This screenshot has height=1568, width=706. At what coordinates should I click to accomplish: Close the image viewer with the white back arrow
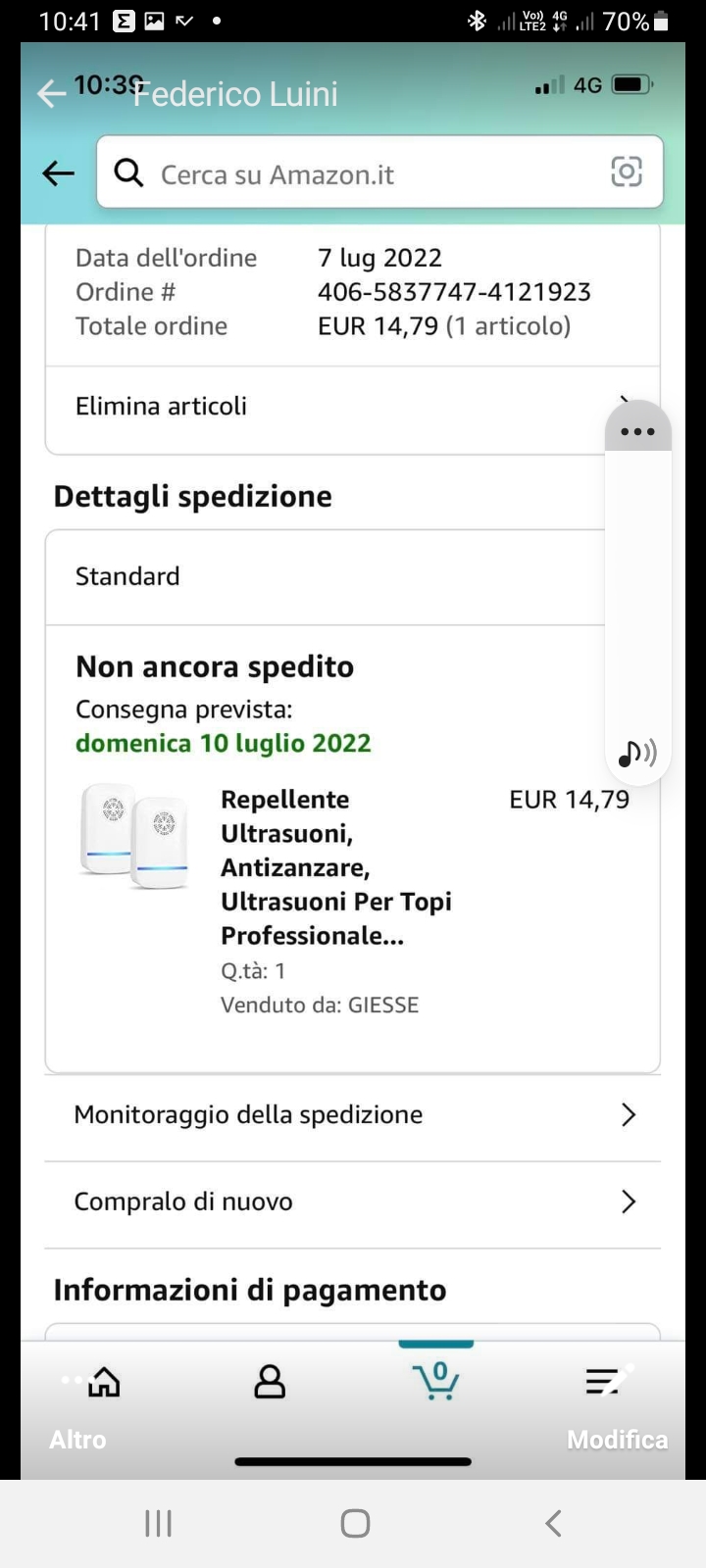click(x=51, y=94)
